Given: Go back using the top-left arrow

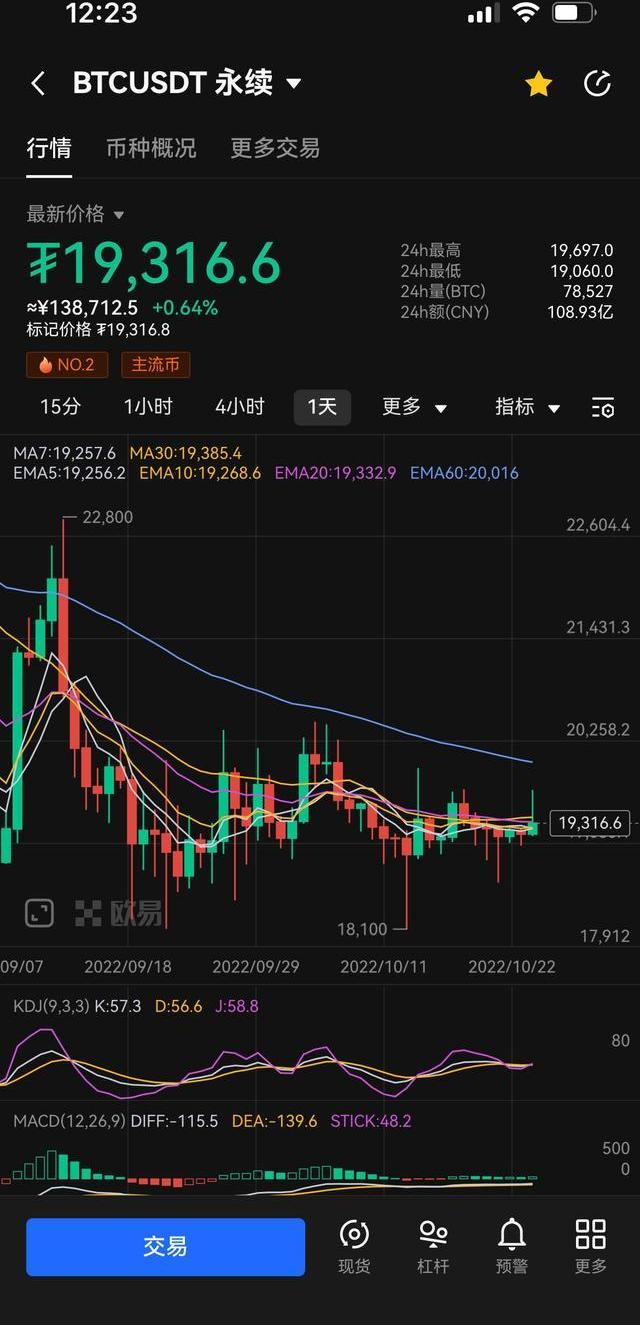Looking at the screenshot, I should tap(38, 83).
